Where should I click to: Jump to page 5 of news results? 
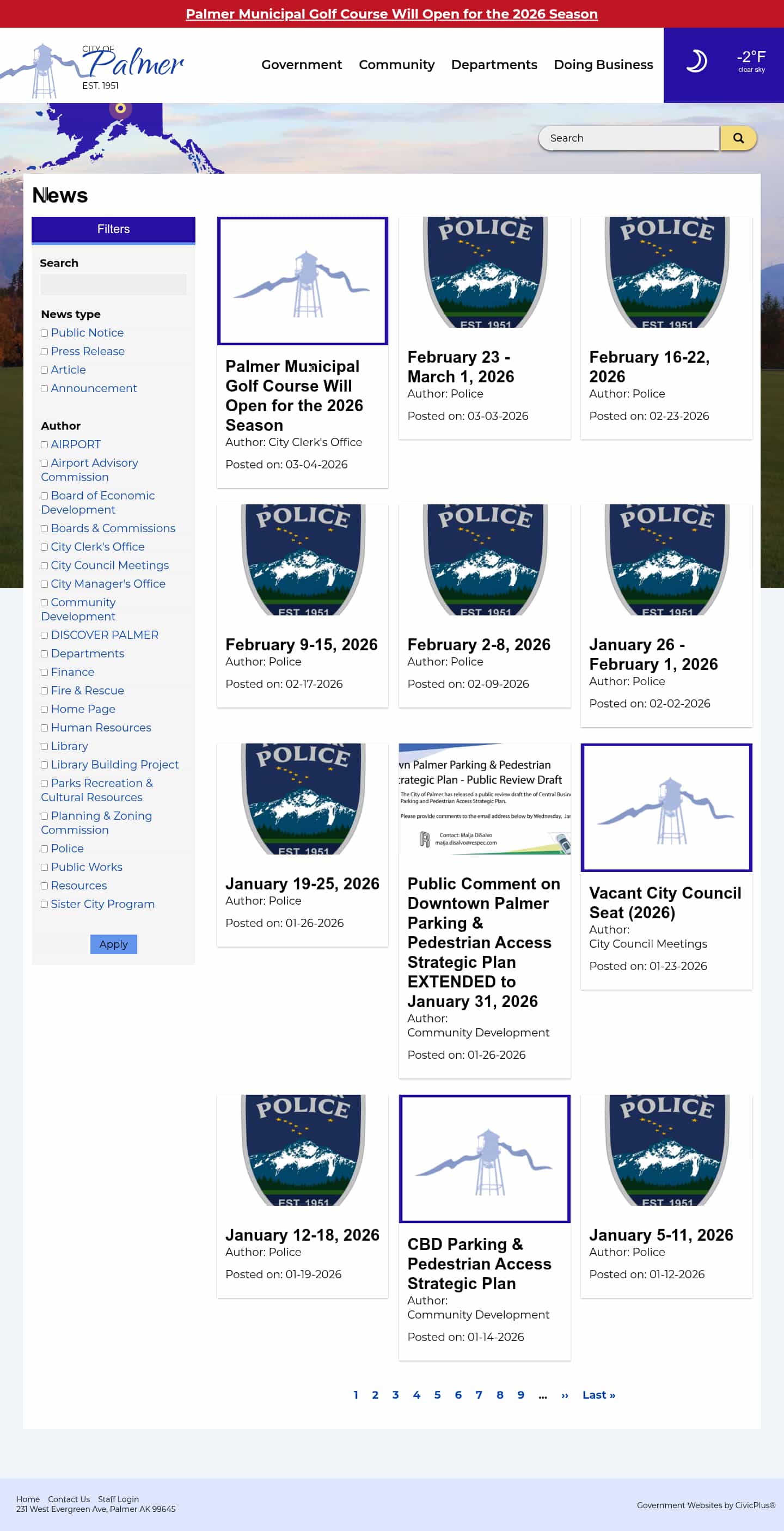pyautogui.click(x=438, y=1394)
